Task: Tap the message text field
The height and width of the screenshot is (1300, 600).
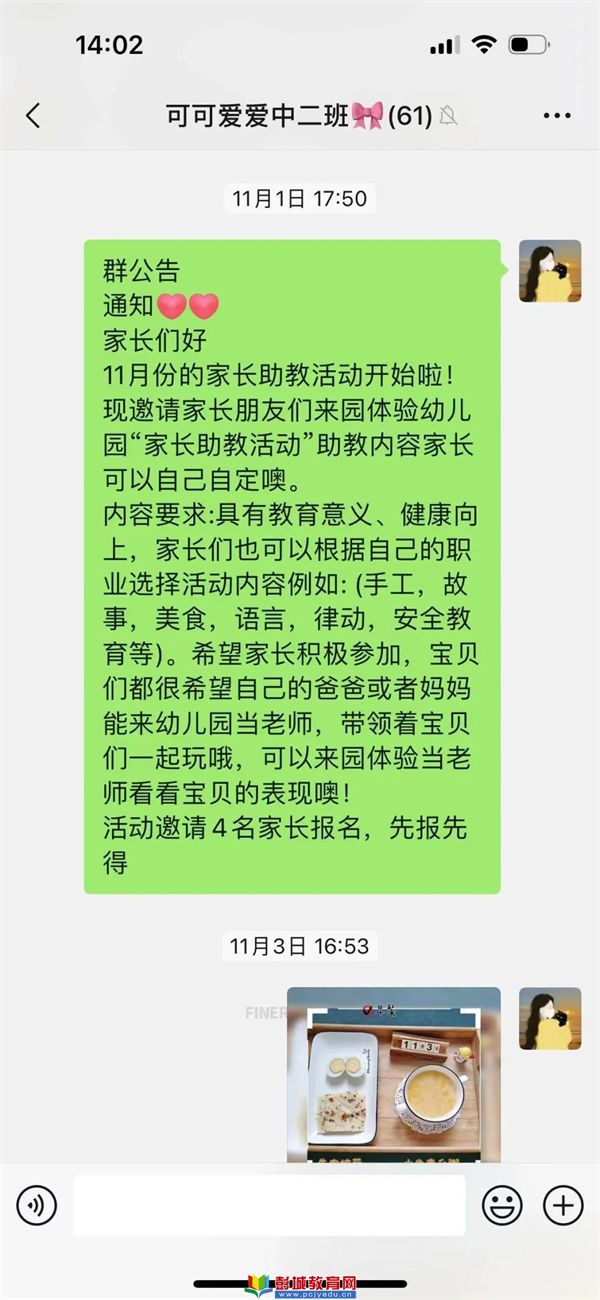Action: click(269, 1205)
